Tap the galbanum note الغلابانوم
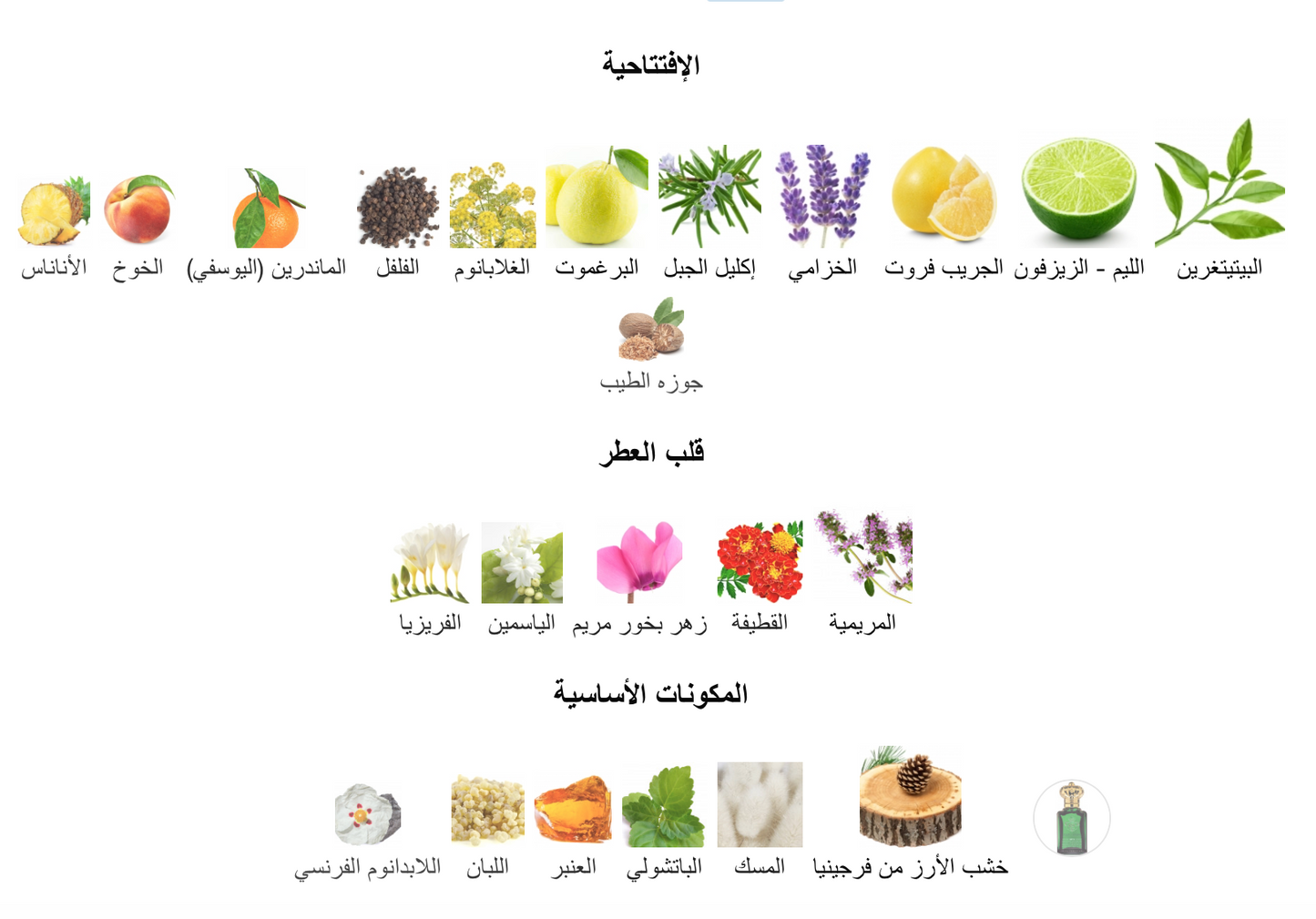This screenshot has height=919, width=1316. pos(493,207)
